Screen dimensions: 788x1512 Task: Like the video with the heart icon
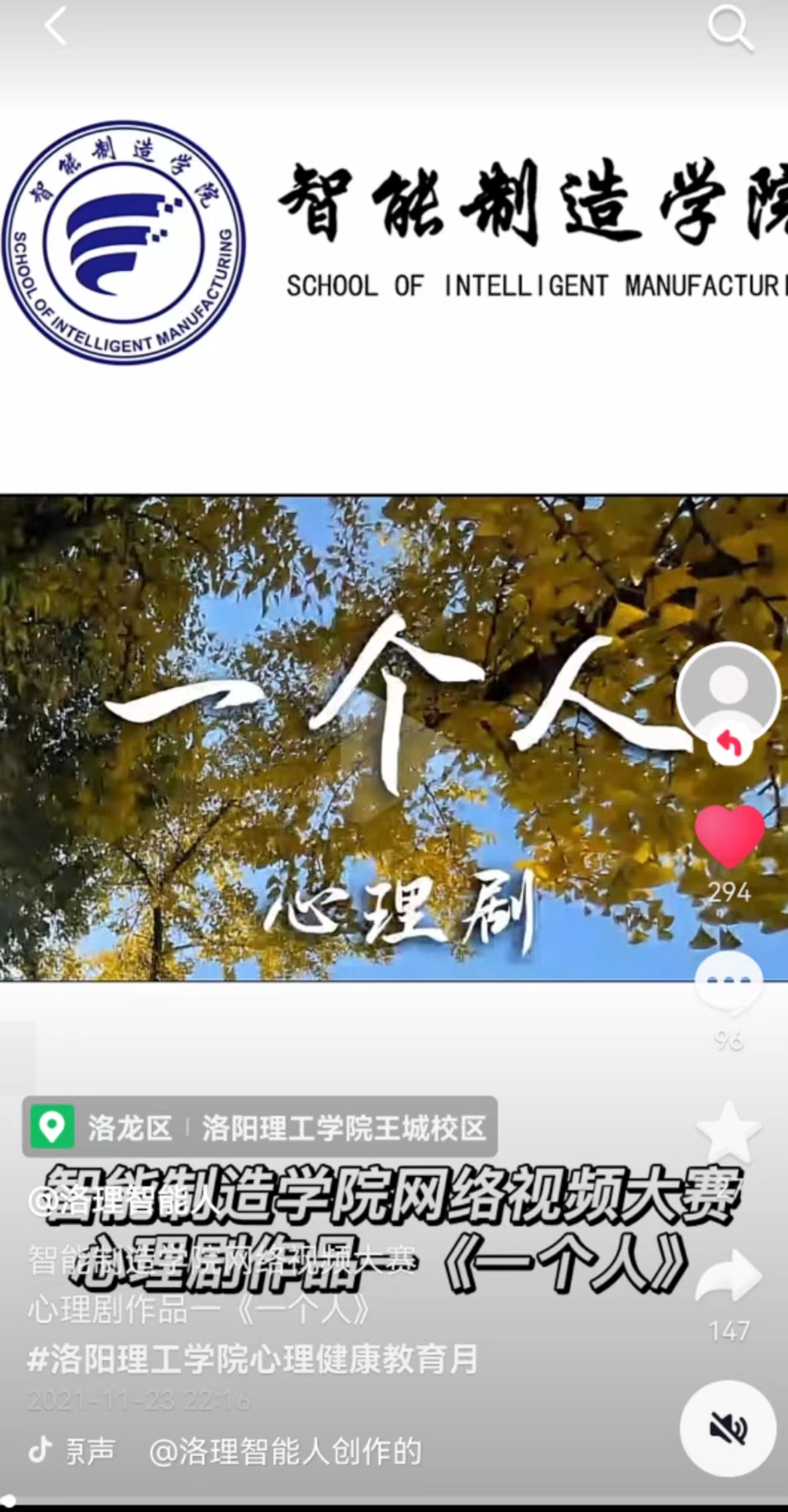(x=729, y=836)
